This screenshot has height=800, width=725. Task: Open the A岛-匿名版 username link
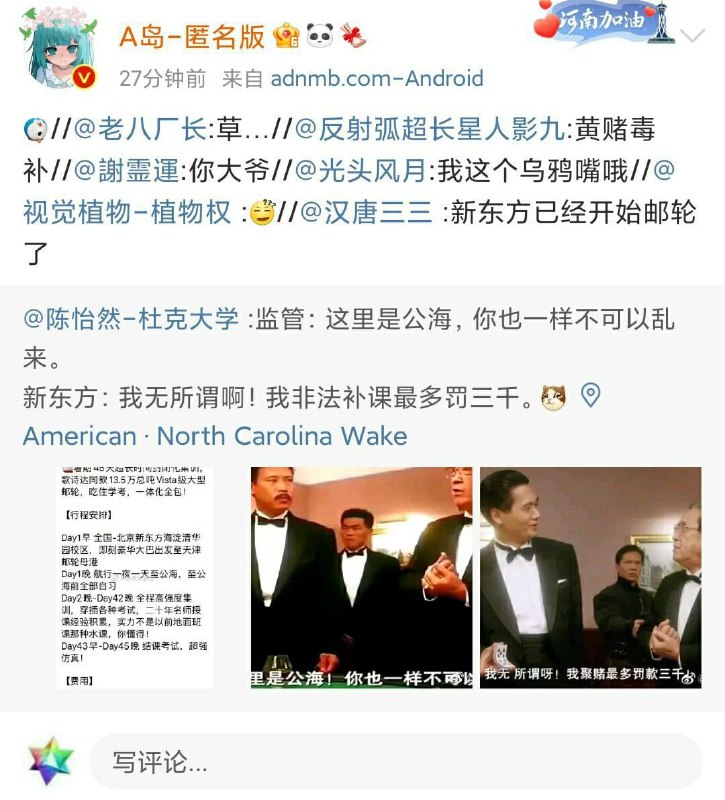[192, 37]
